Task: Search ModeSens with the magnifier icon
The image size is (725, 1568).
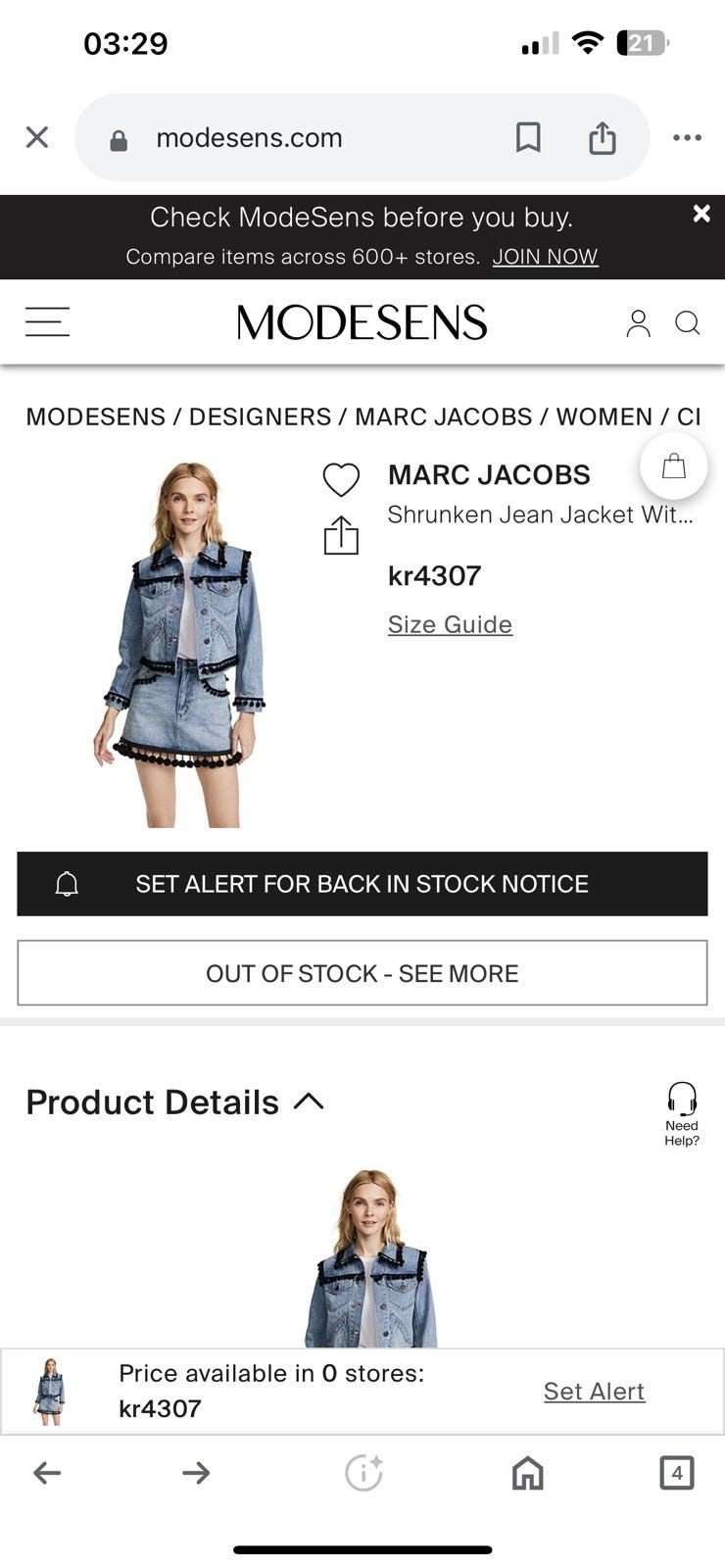Action: pyautogui.click(x=687, y=322)
